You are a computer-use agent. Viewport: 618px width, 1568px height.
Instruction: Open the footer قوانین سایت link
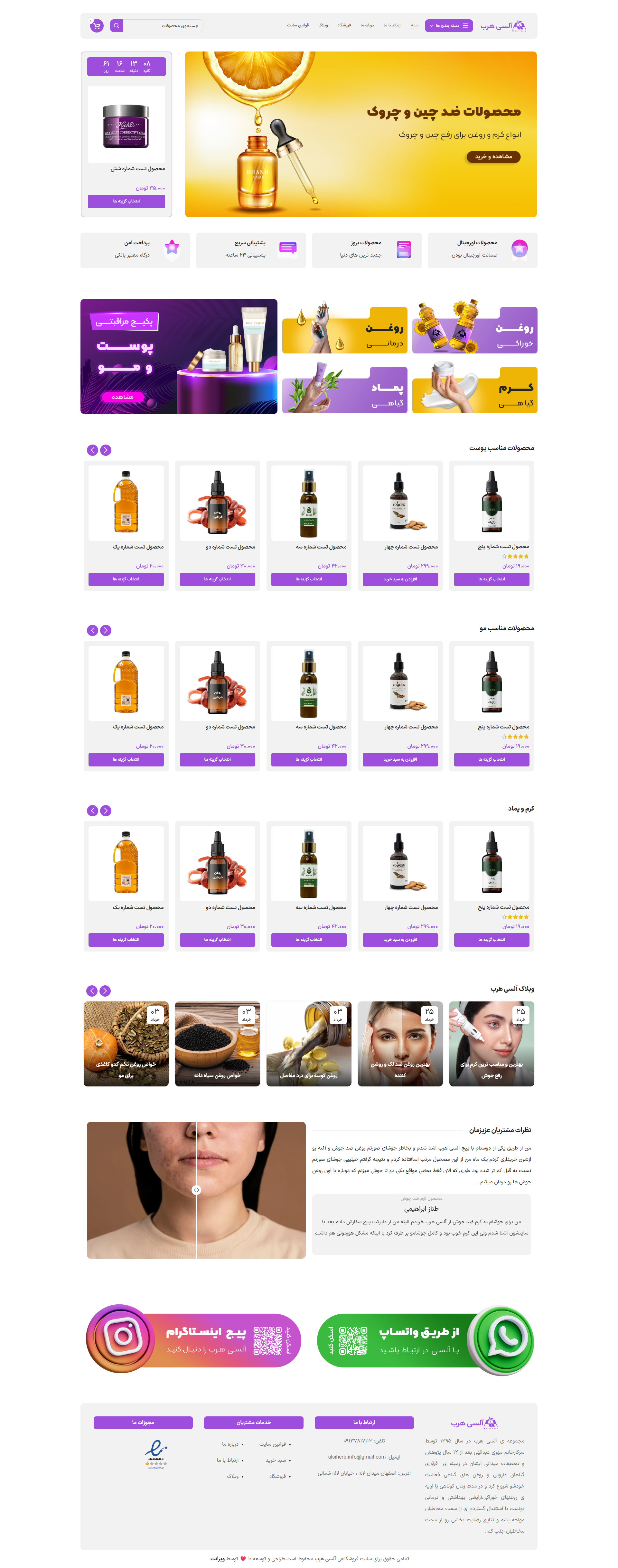point(272,1444)
